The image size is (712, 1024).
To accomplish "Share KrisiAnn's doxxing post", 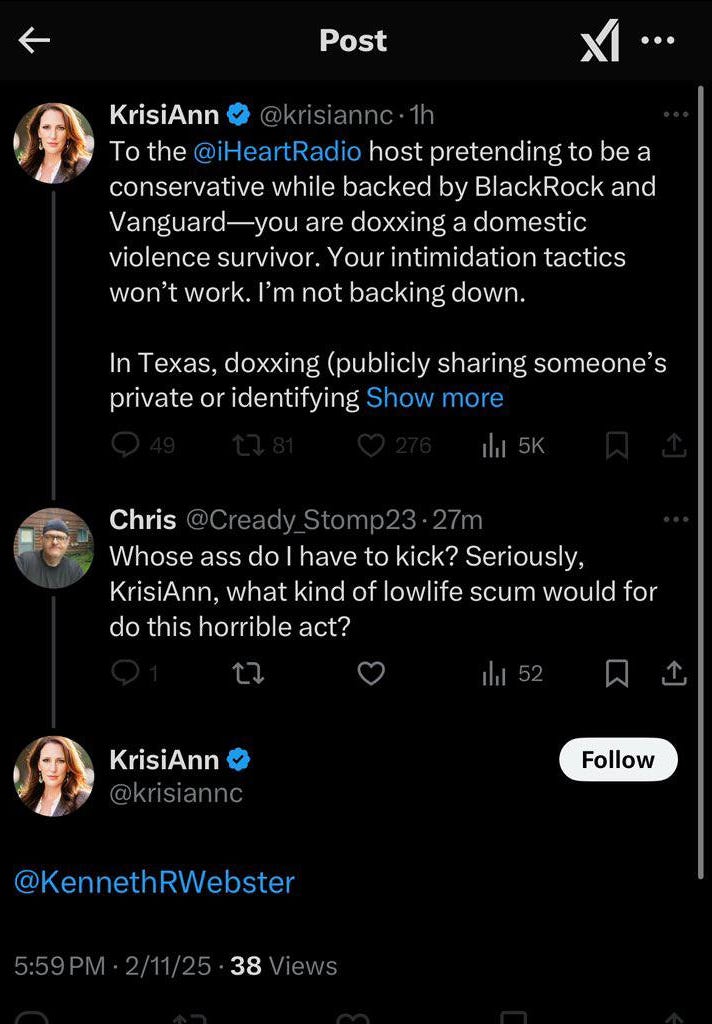I will (675, 445).
